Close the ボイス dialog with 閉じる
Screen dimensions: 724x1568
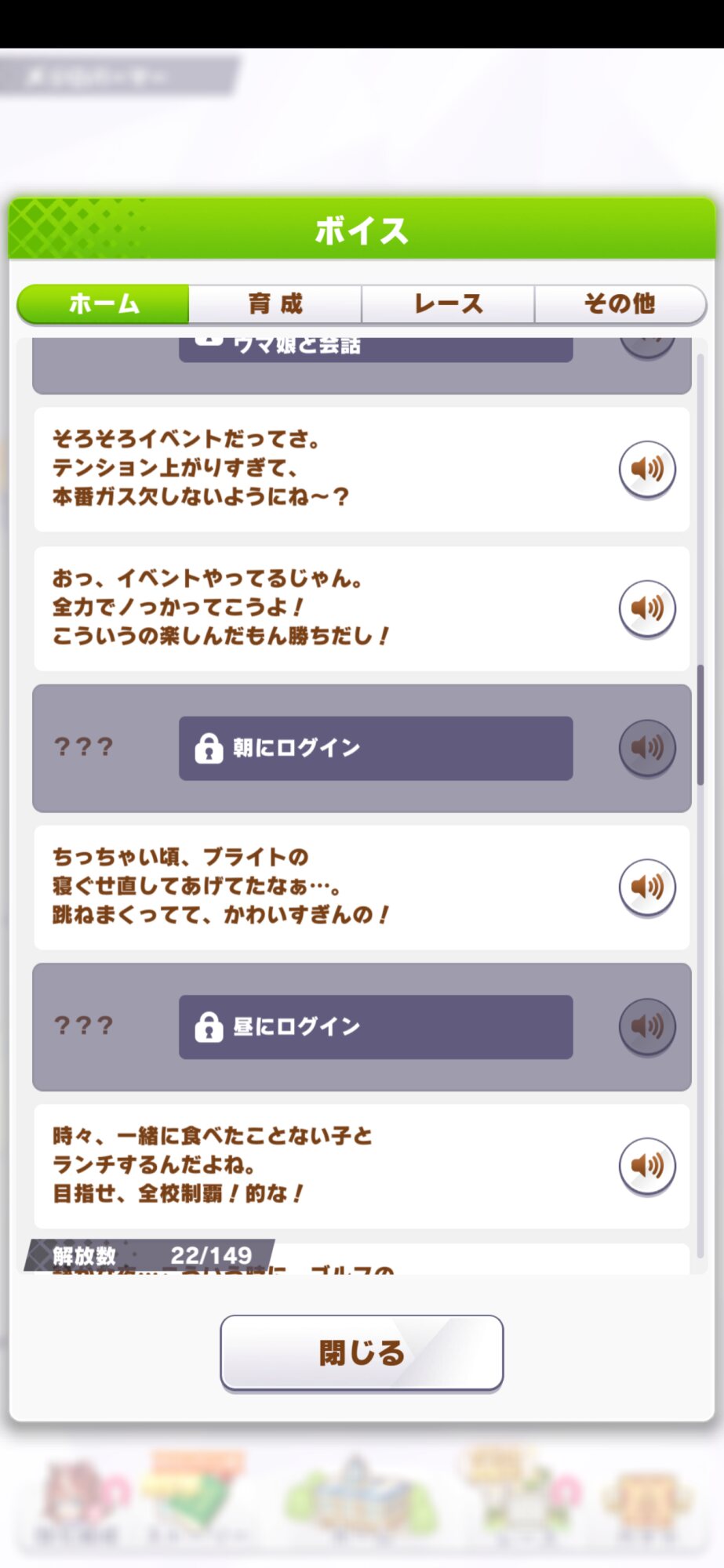(362, 1353)
